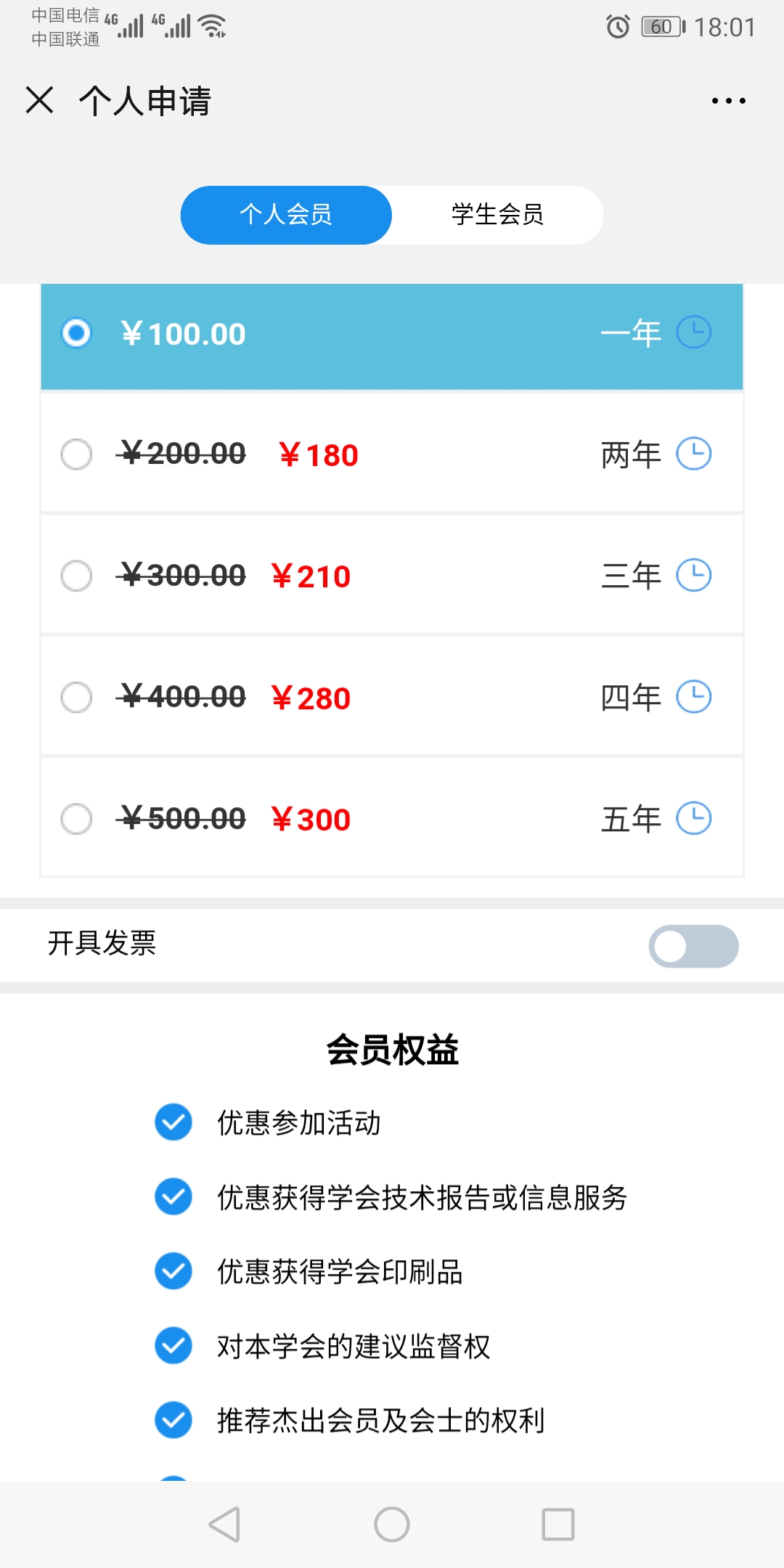Pick the 三年 ¥210 membership plan
This screenshot has width=784, height=1568.
76,576
